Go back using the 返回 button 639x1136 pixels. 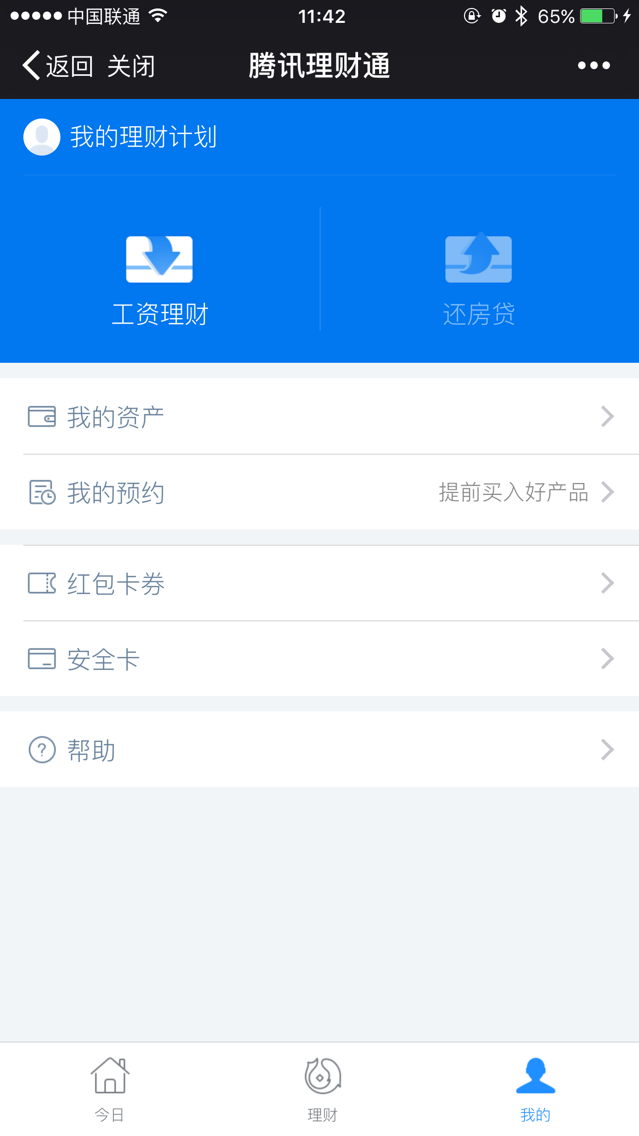57,66
